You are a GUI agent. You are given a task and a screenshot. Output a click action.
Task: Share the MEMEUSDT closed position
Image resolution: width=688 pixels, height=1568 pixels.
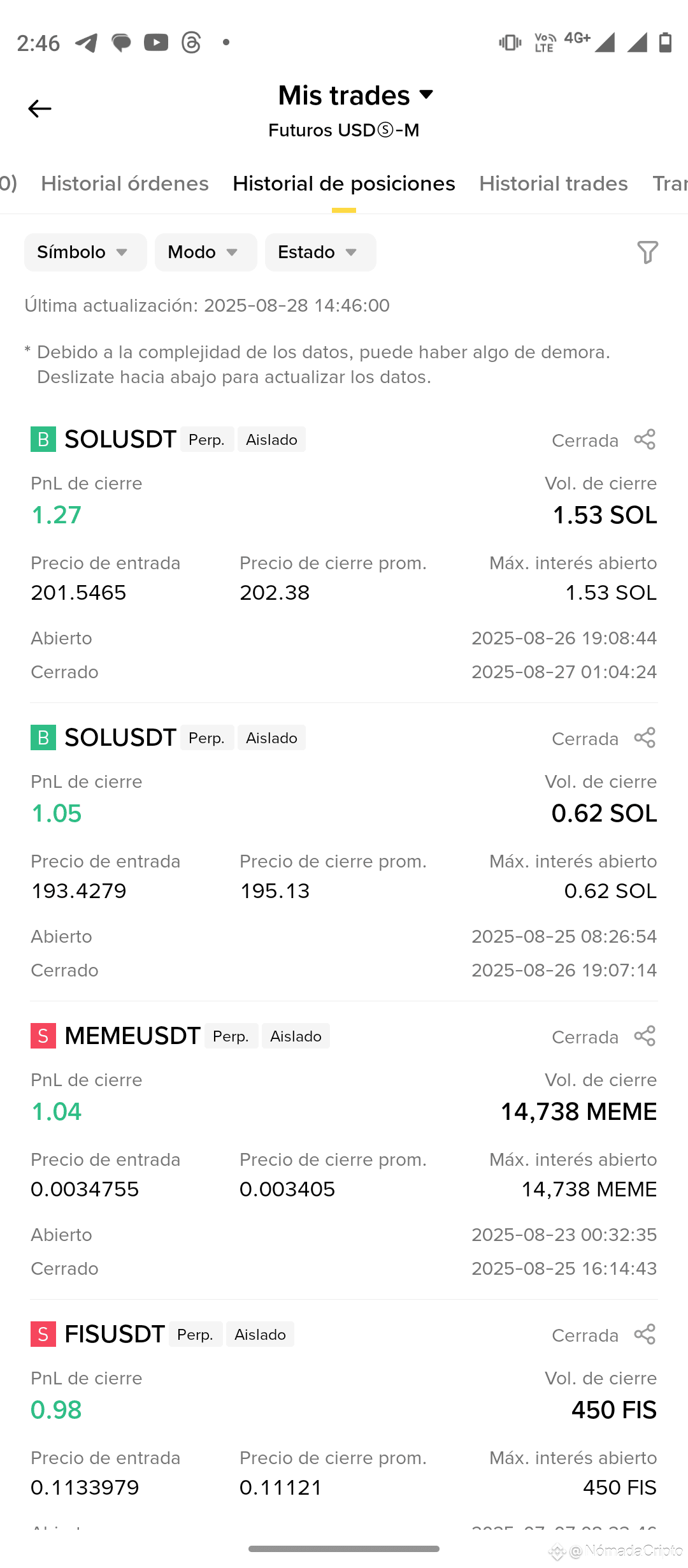[645, 1036]
